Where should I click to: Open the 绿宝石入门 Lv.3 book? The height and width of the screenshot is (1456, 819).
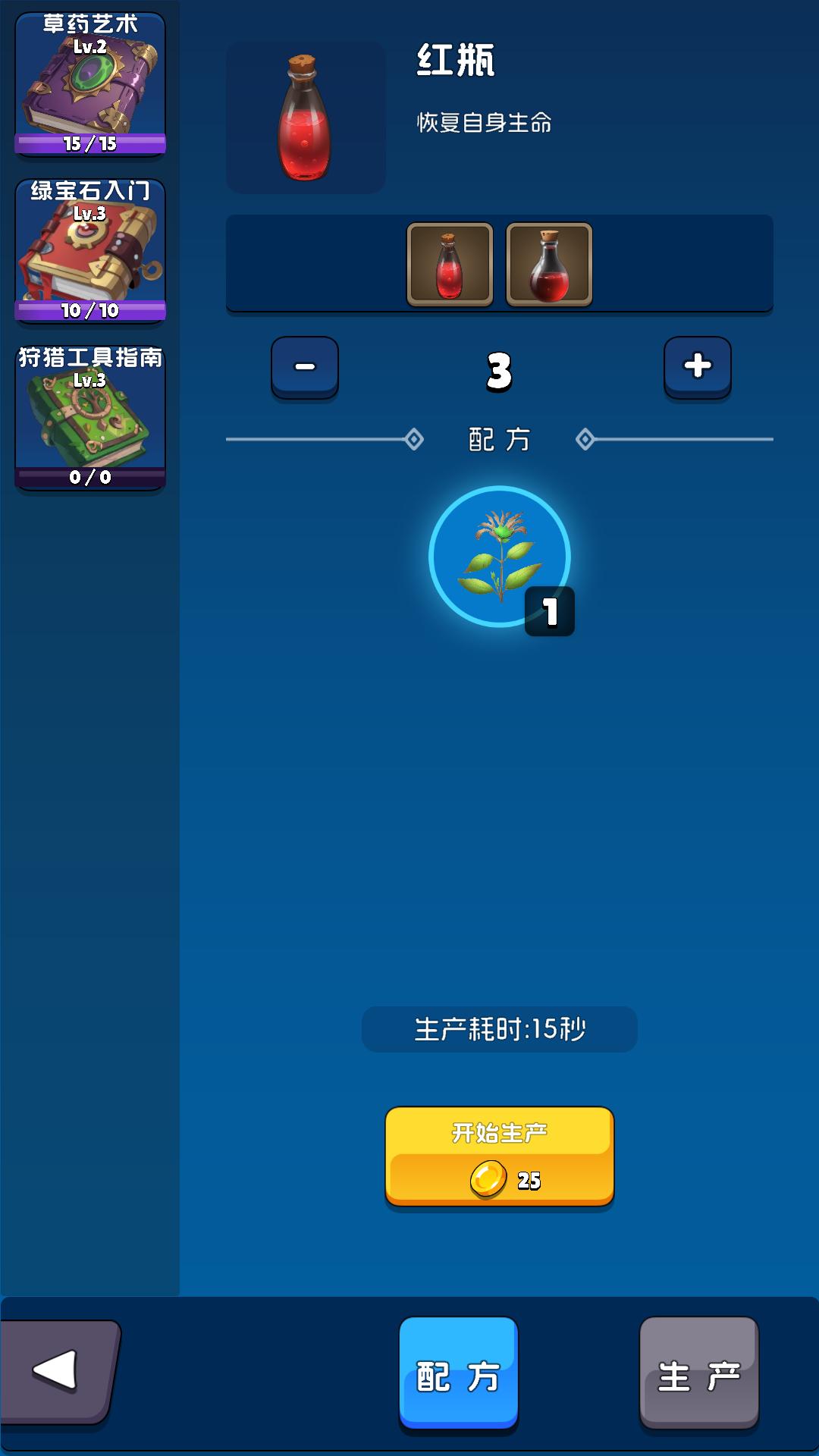(90, 250)
